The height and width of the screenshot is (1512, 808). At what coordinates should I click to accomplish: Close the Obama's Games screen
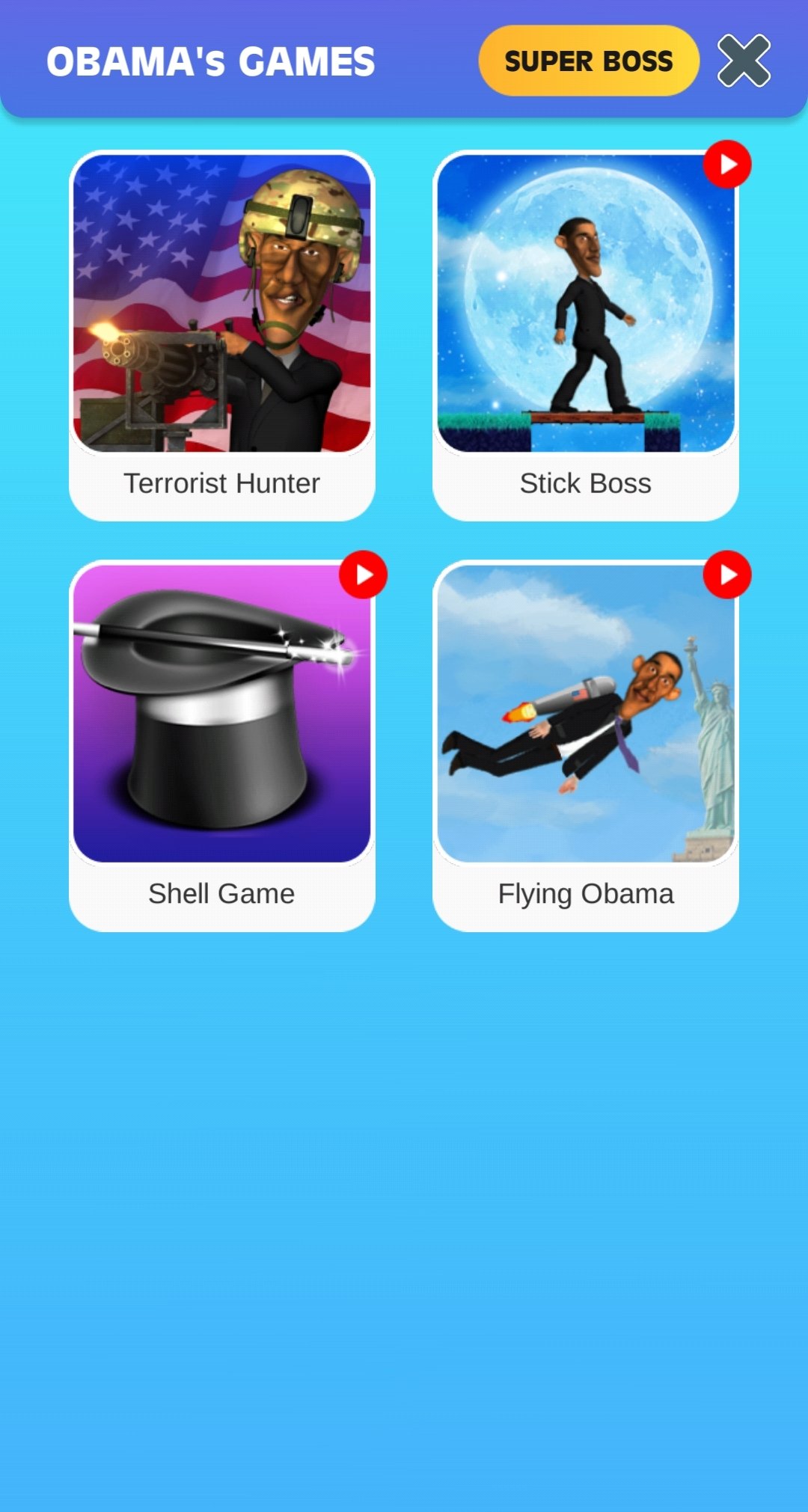pyautogui.click(x=744, y=61)
